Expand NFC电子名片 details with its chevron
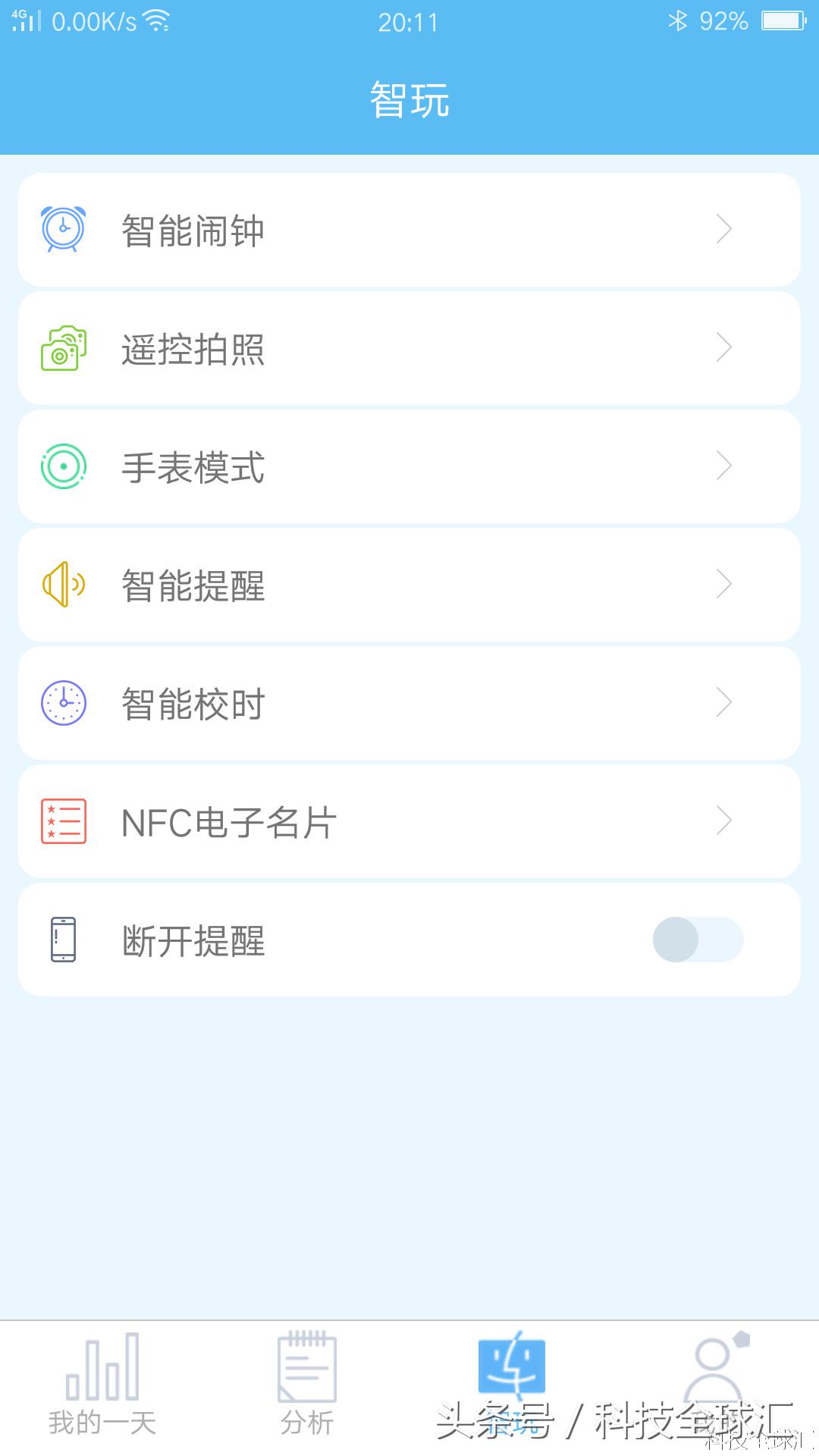Image resolution: width=819 pixels, height=1456 pixels. coord(724,821)
